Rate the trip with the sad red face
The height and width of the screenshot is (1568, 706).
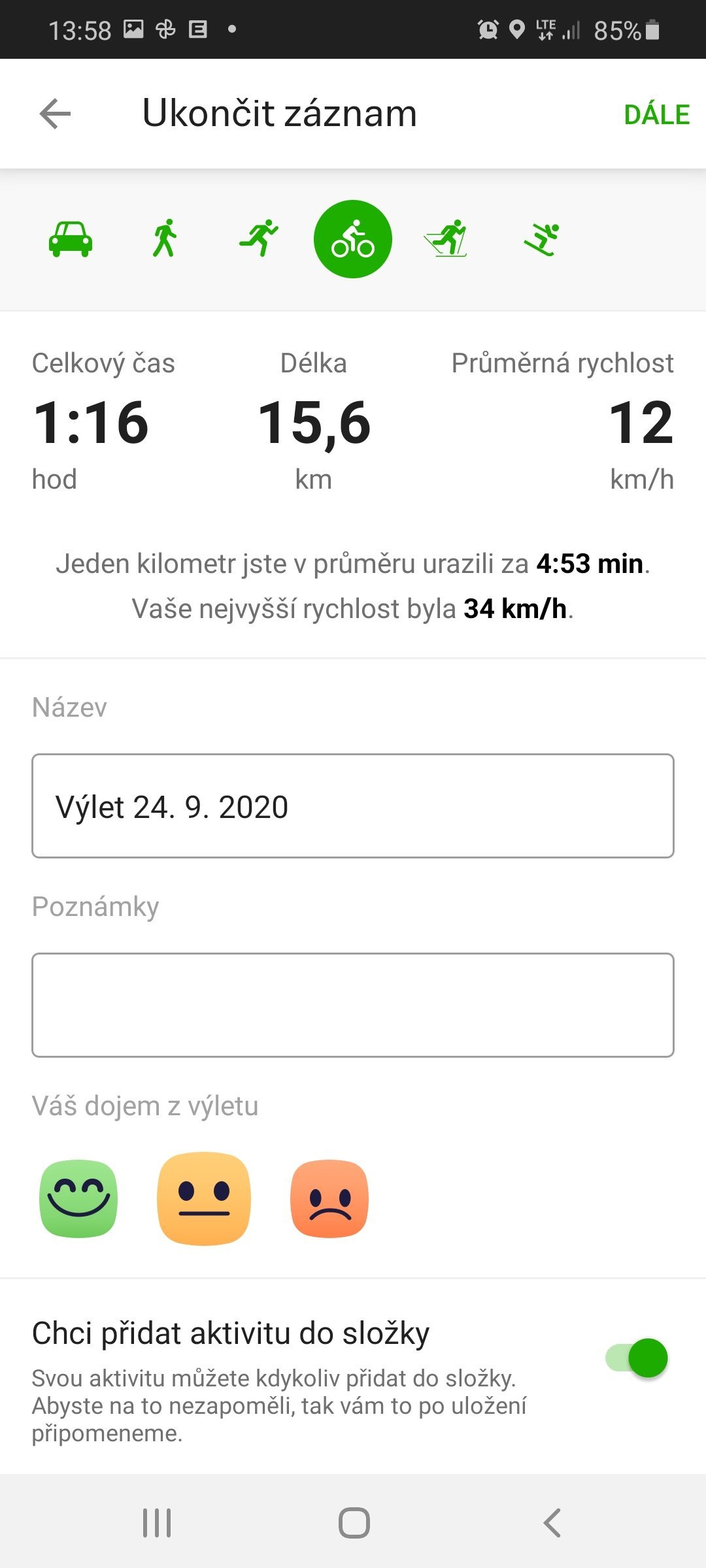point(329,1199)
